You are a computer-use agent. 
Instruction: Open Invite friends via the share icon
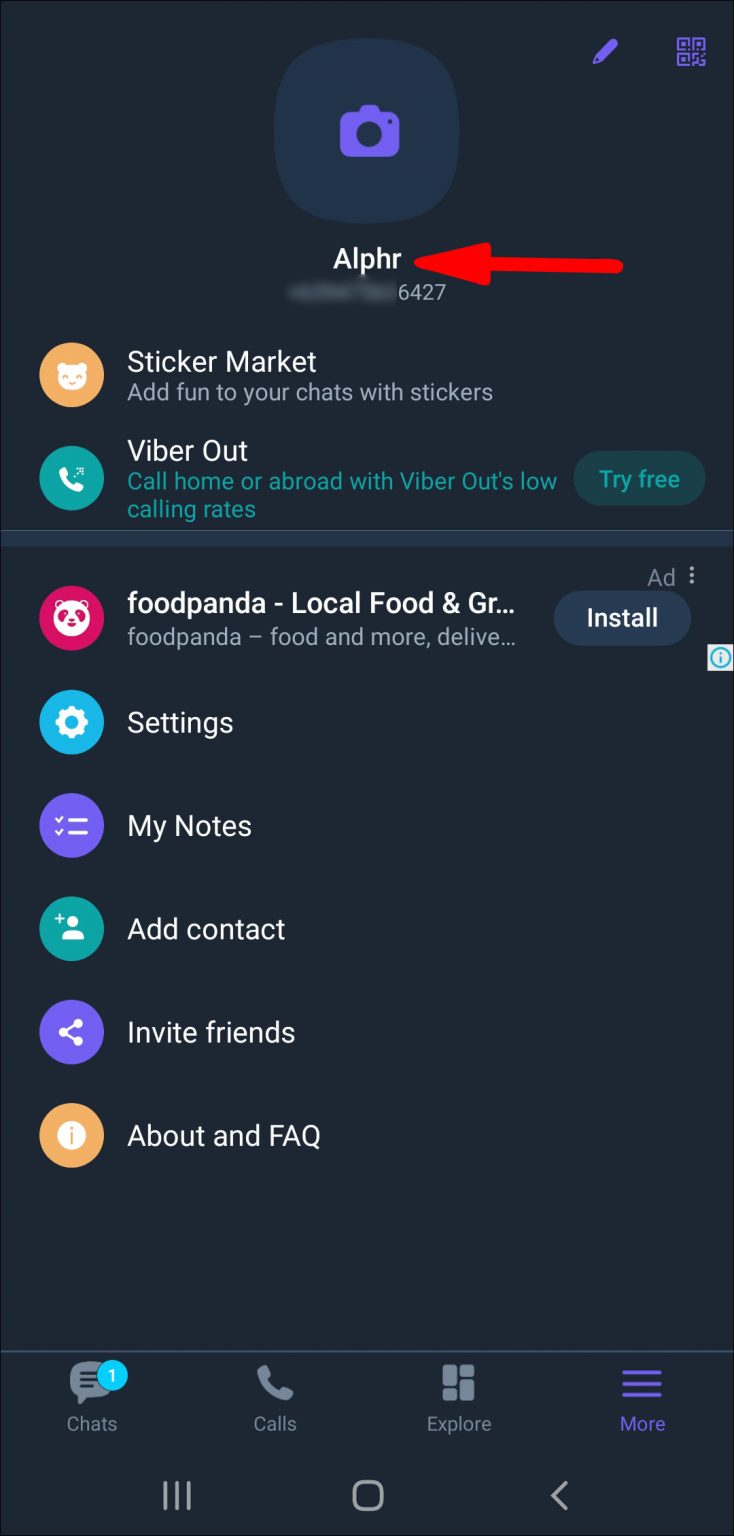tap(71, 1032)
